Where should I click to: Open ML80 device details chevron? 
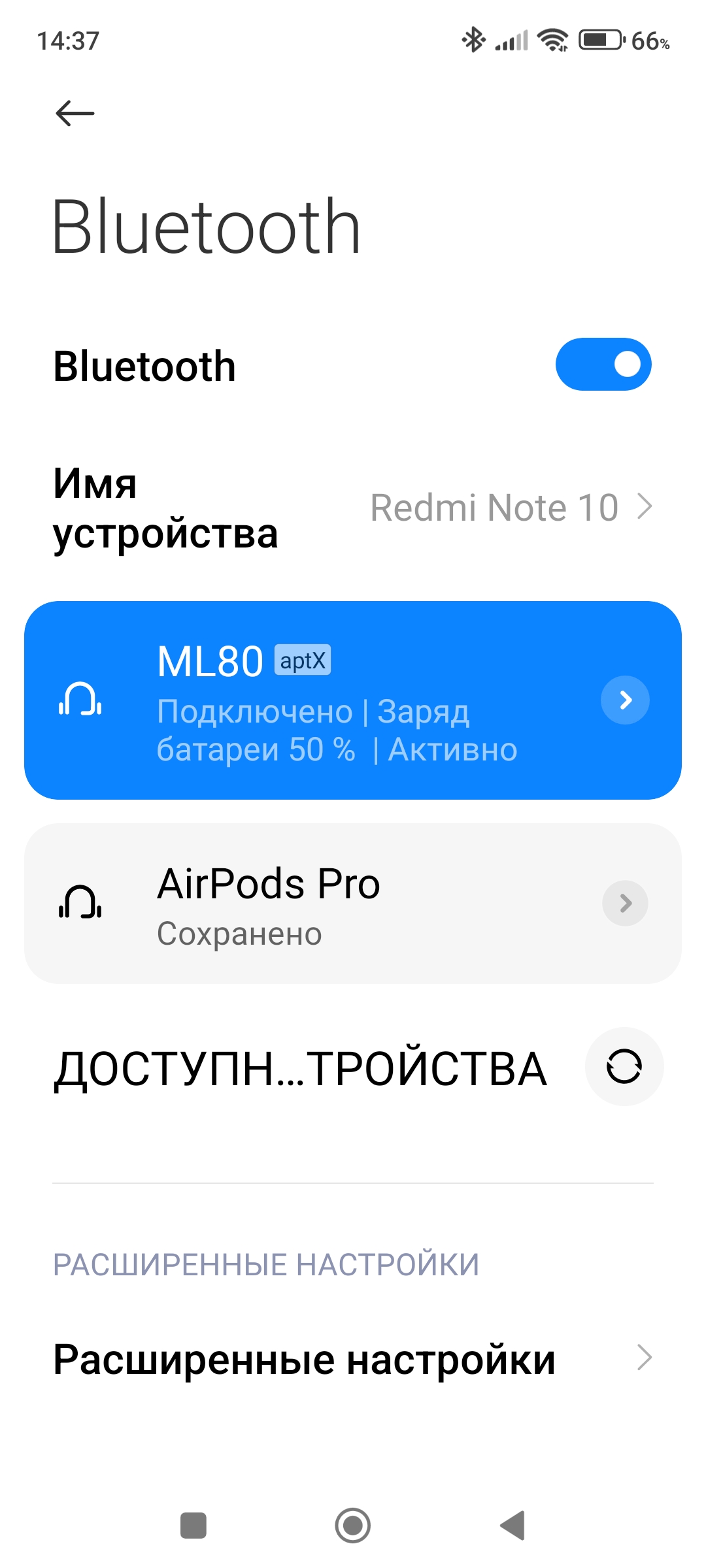click(625, 700)
